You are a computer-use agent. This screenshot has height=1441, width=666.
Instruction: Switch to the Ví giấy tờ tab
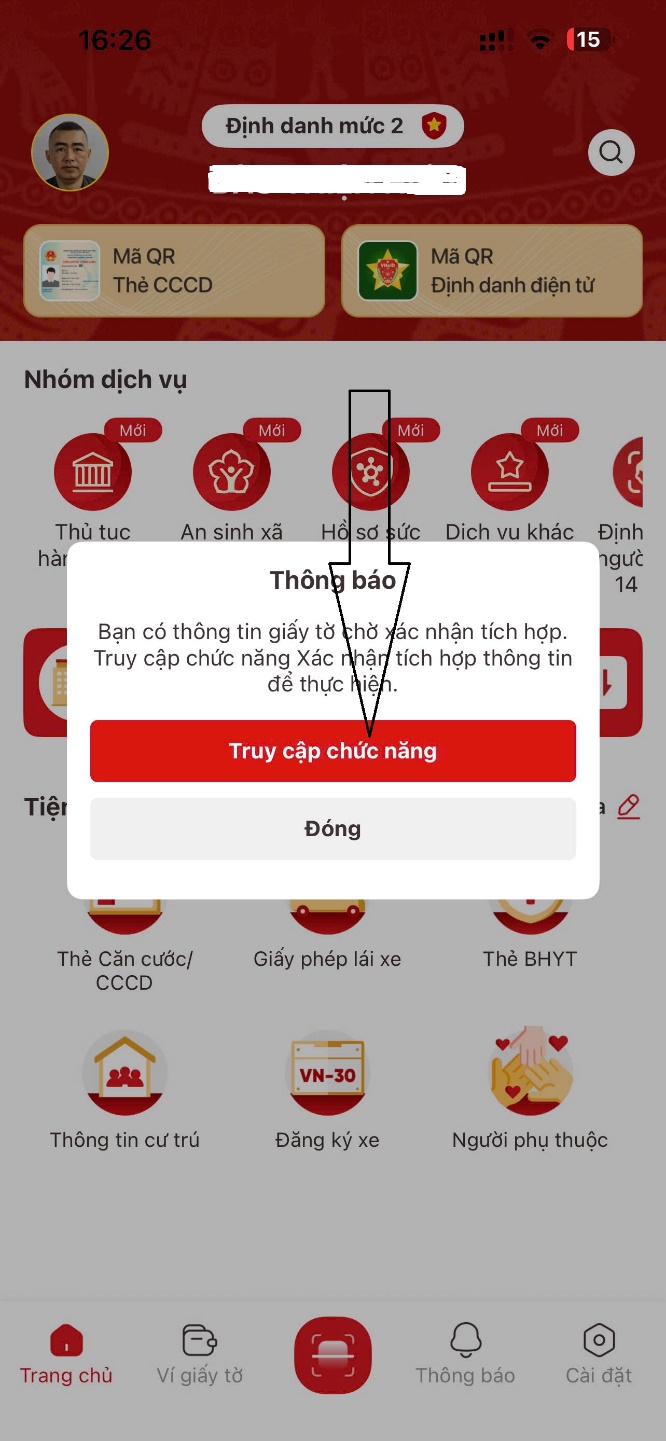tap(200, 1355)
